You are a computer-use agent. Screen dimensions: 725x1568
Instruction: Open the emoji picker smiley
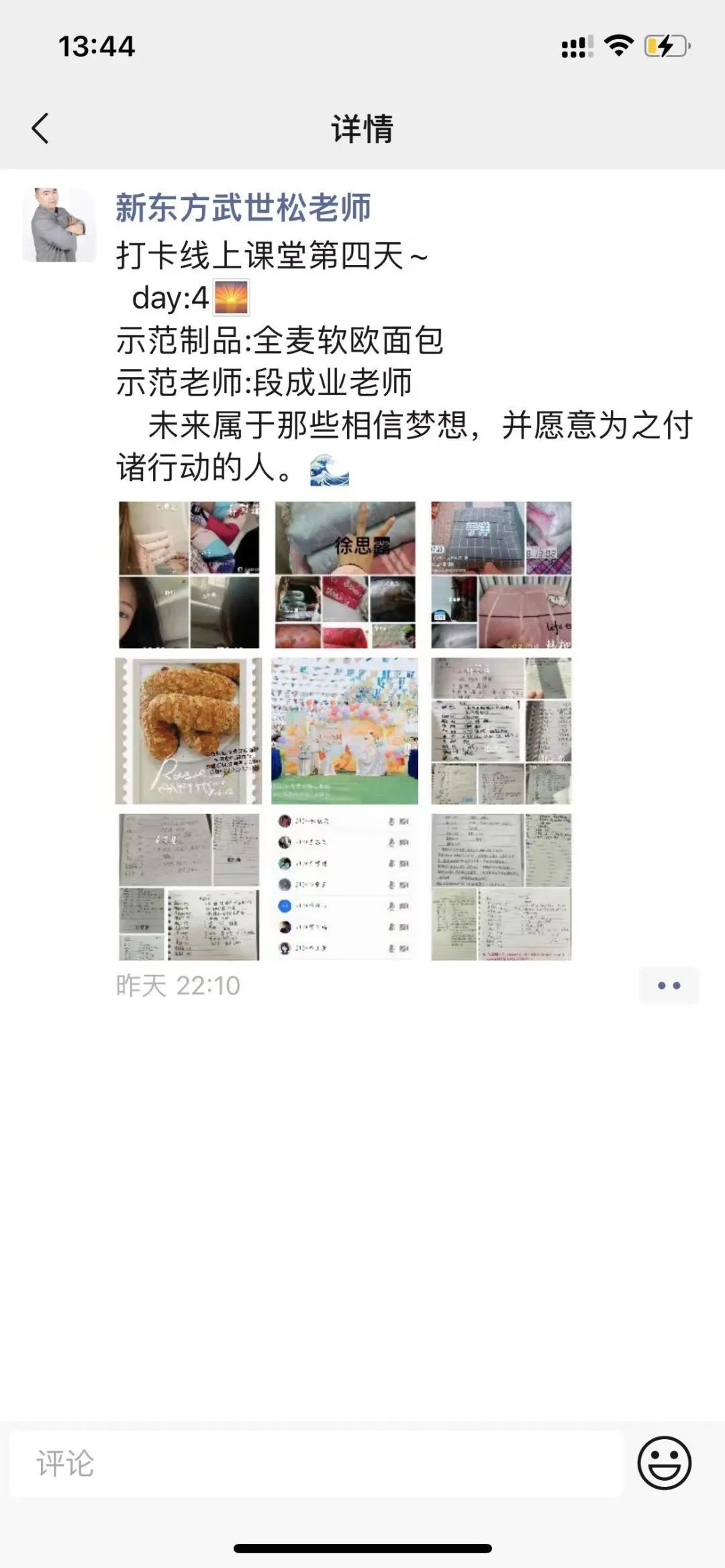point(664,1463)
